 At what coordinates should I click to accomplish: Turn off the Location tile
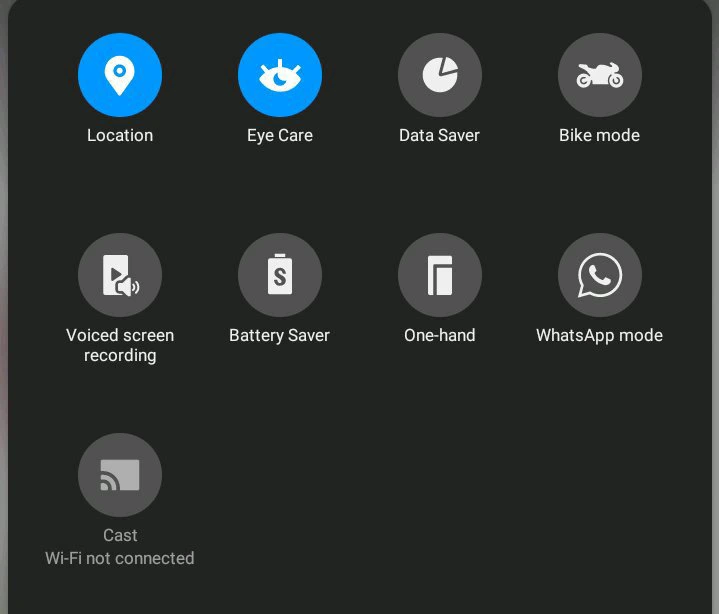pyautogui.click(x=120, y=75)
